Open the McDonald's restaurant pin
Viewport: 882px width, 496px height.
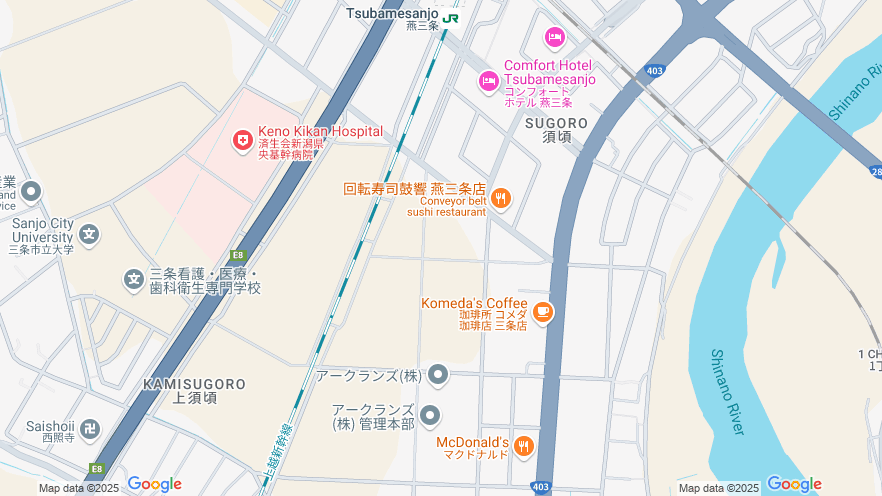click(x=523, y=446)
